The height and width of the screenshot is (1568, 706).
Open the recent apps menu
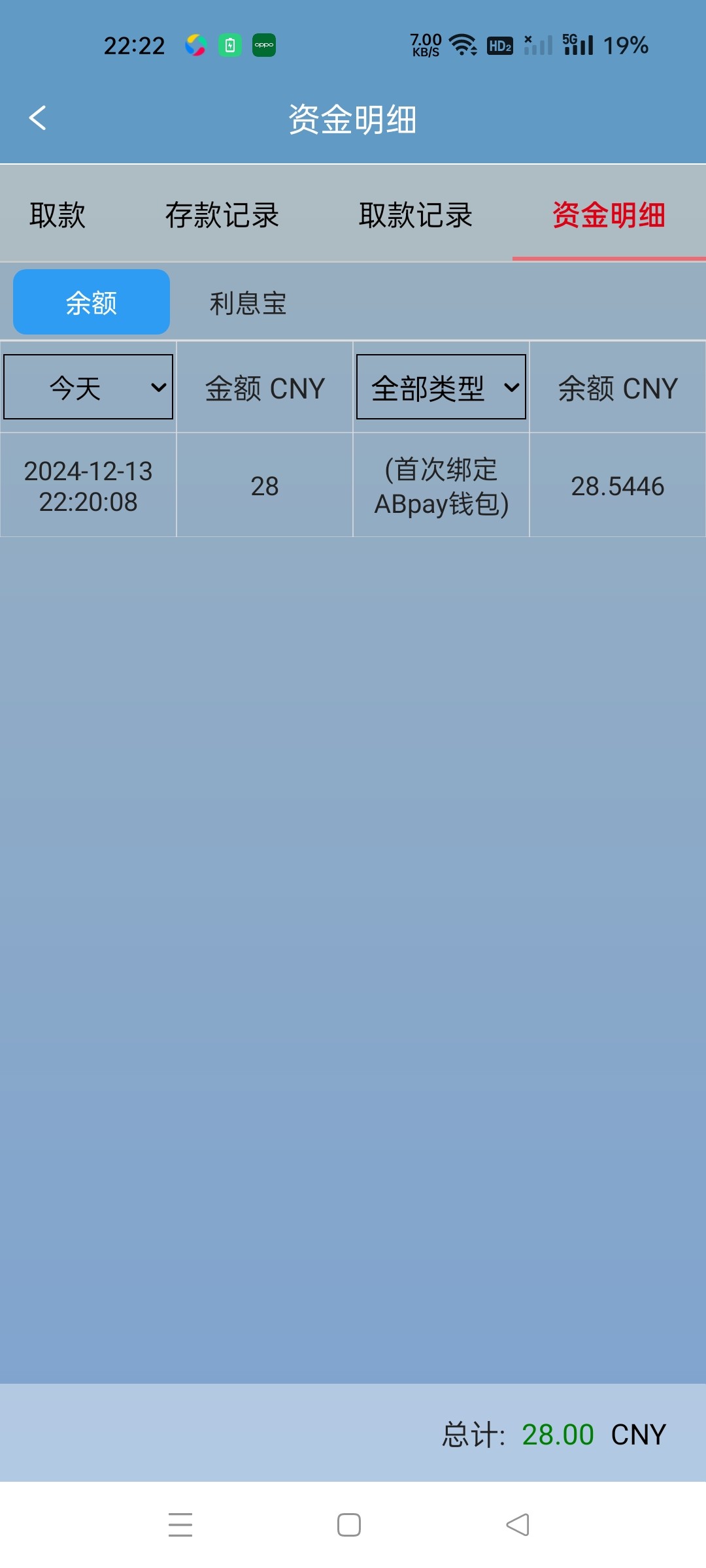coord(180,1525)
